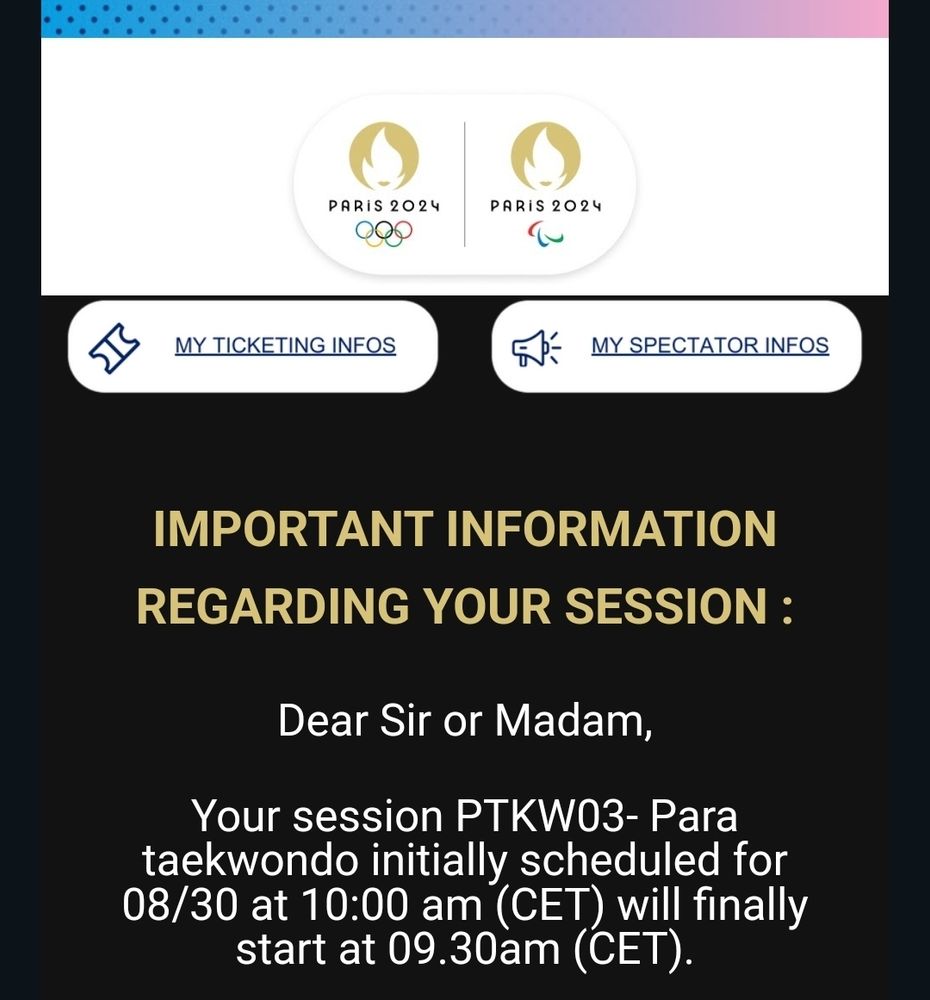This screenshot has width=930, height=1000.
Task: Open My Ticketing Infos link
Action: (285, 346)
